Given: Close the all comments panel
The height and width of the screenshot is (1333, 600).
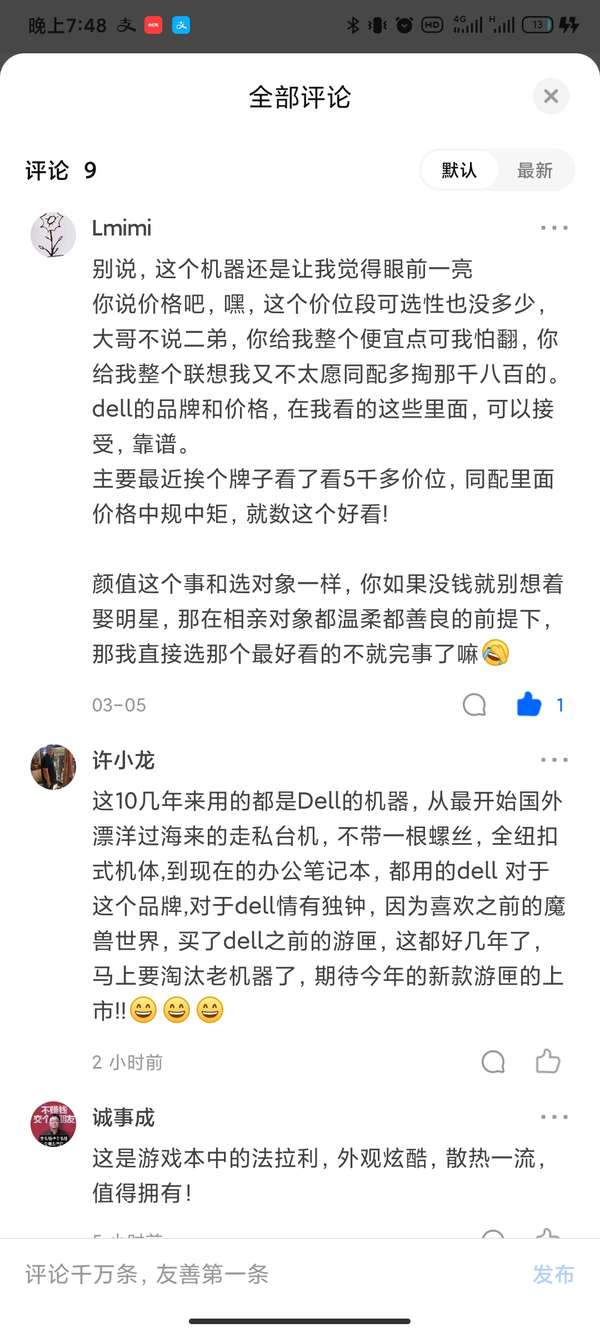Looking at the screenshot, I should [x=550, y=97].
